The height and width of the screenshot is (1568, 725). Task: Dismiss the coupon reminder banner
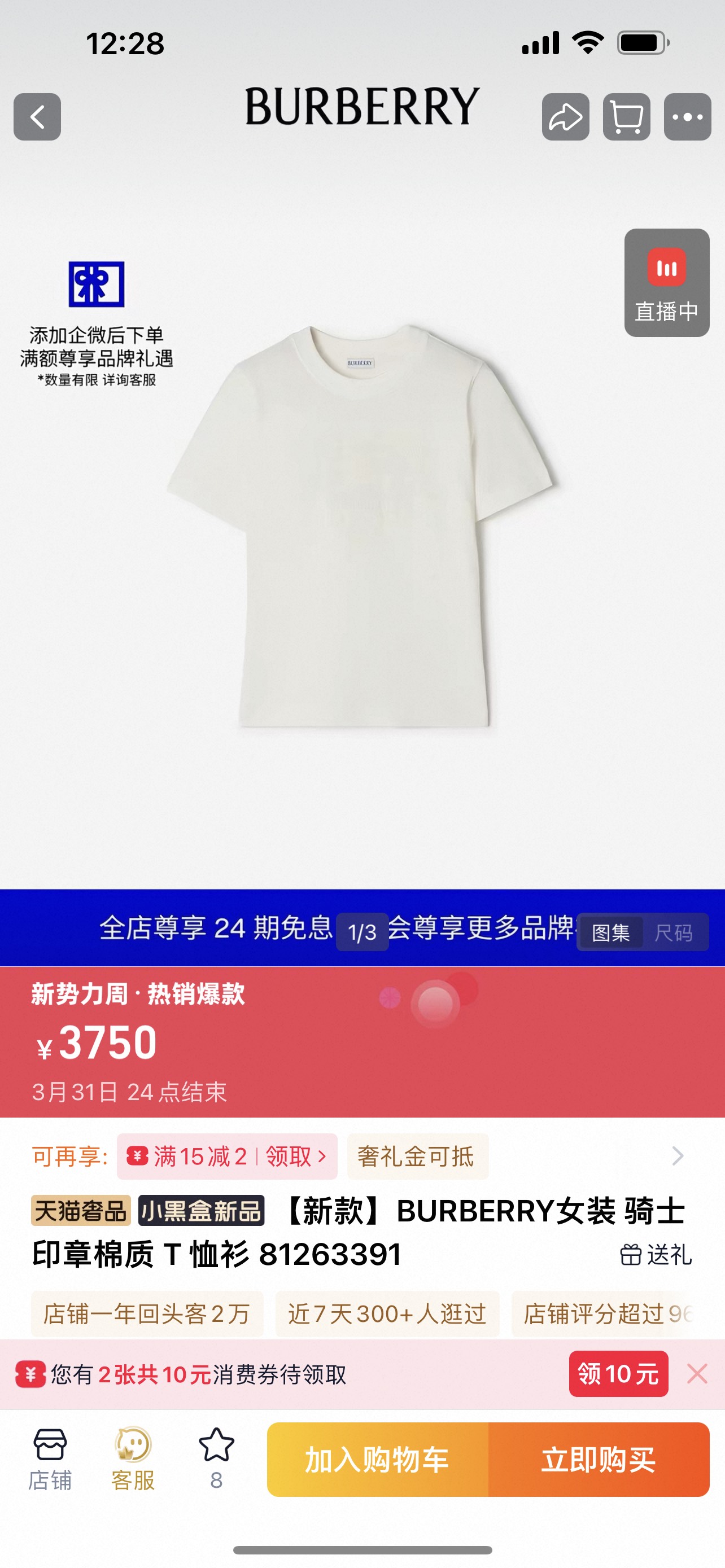click(697, 1374)
